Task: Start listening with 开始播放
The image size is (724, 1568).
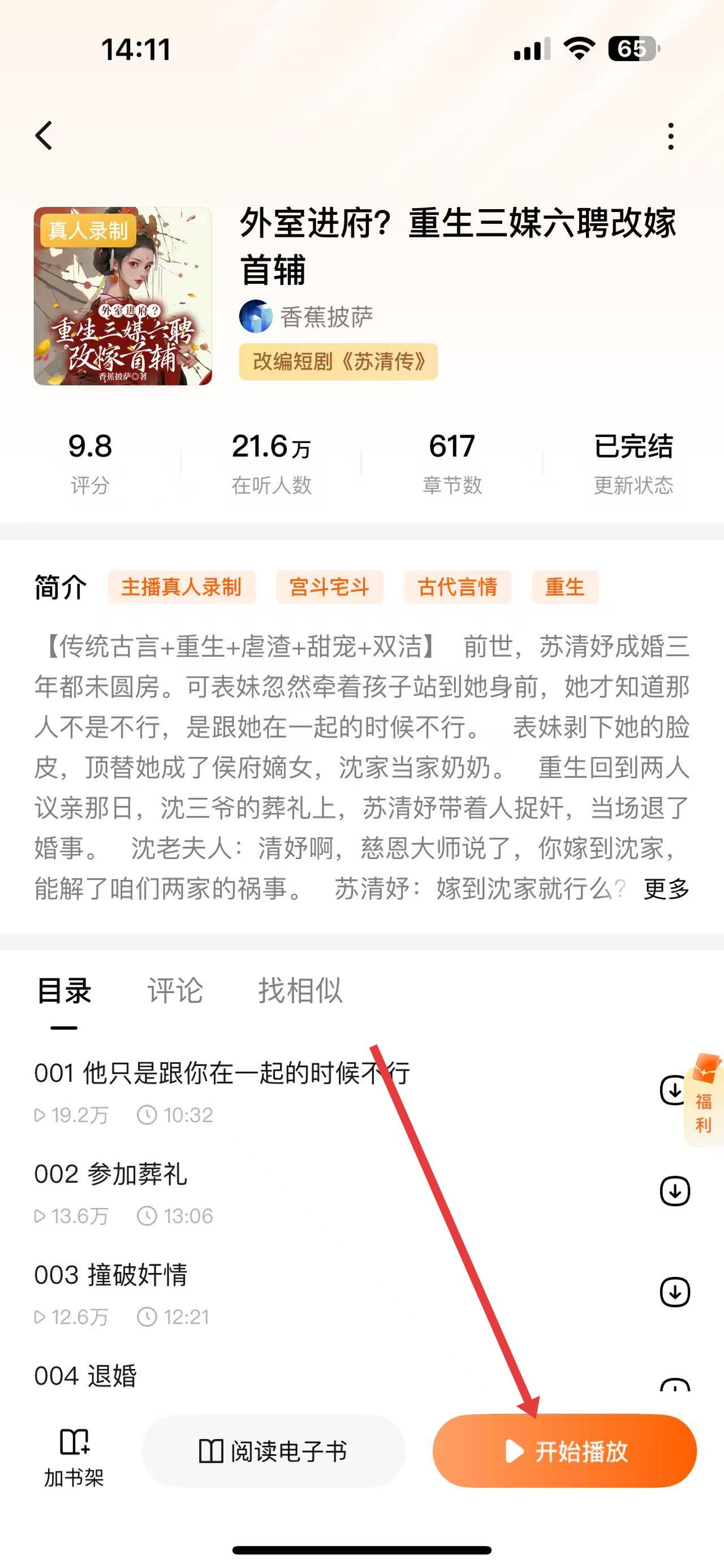Action: pos(564,1451)
